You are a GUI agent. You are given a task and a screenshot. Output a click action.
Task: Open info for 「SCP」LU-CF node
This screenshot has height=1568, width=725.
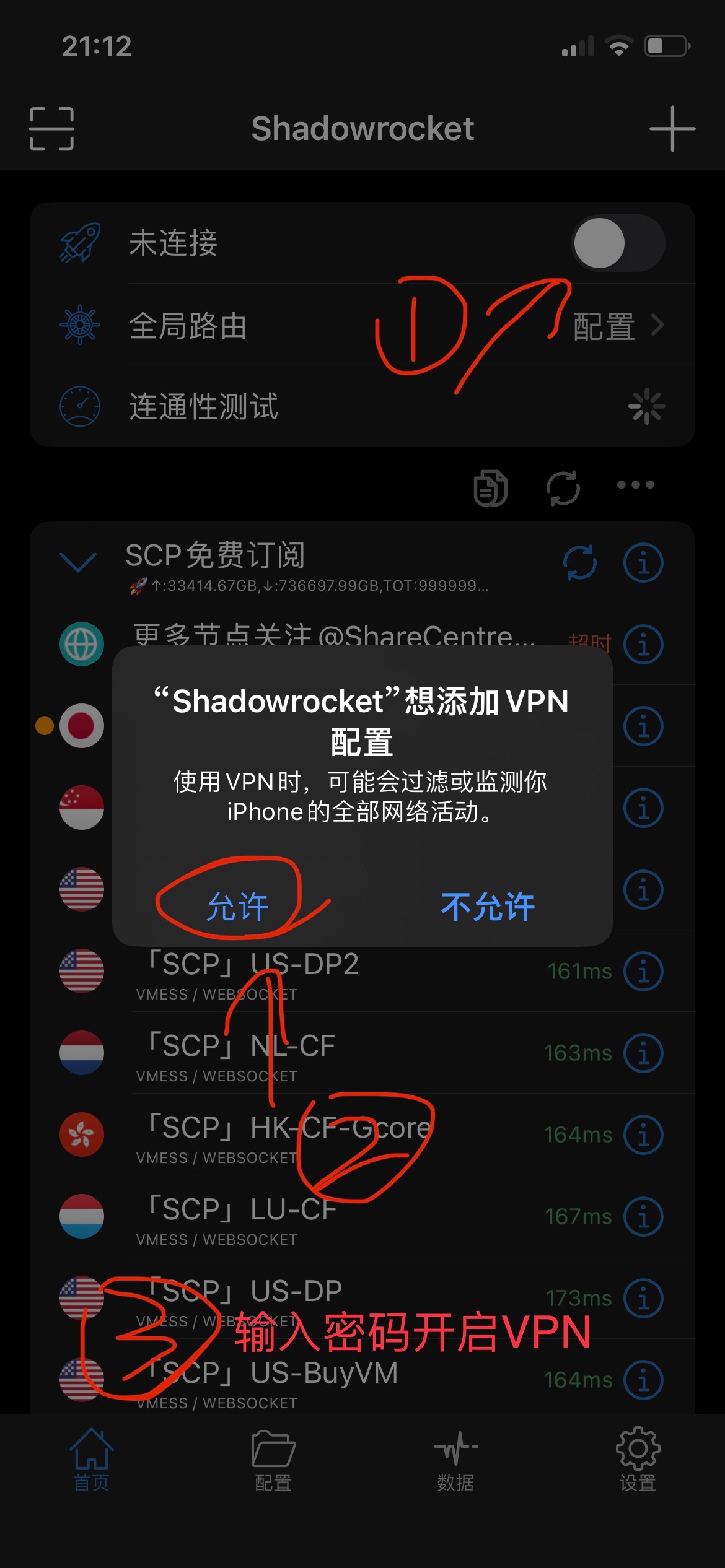pos(643,1216)
